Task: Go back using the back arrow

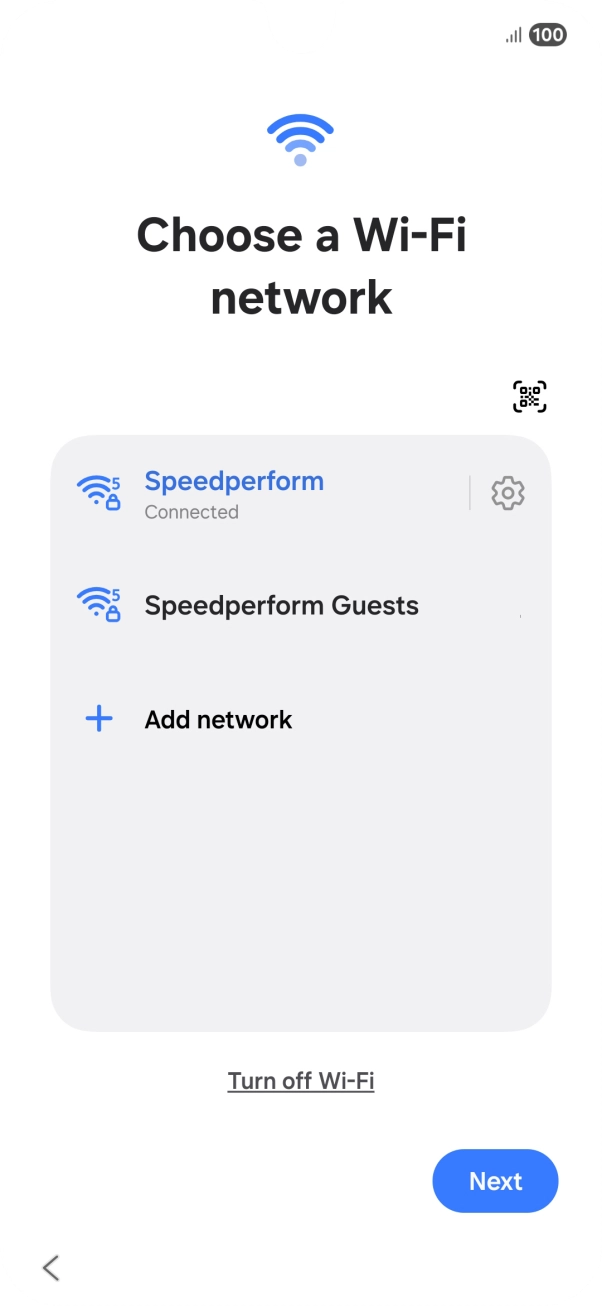Action: coord(51,1268)
